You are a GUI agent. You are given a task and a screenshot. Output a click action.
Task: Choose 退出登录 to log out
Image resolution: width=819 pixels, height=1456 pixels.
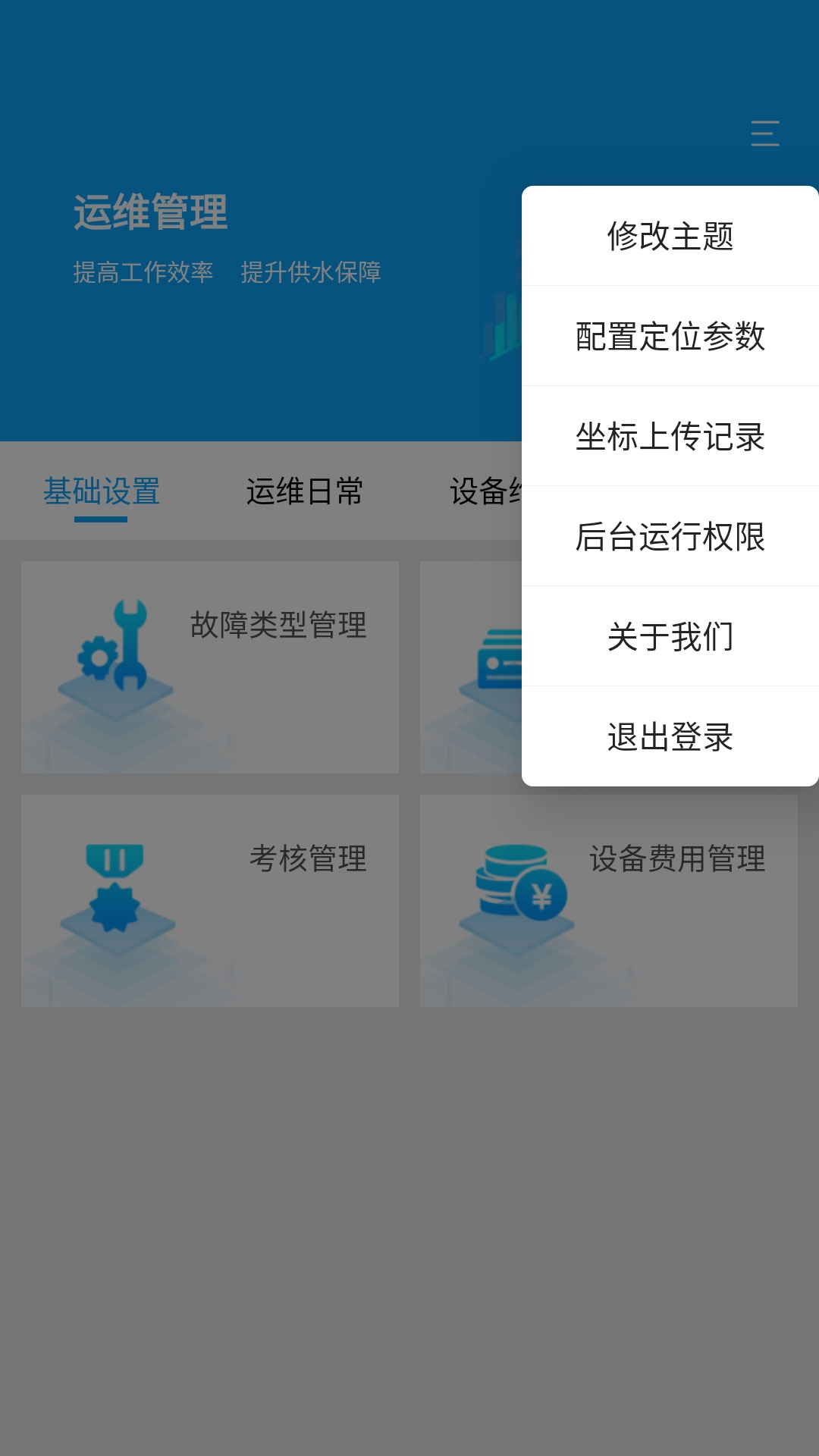pos(670,736)
